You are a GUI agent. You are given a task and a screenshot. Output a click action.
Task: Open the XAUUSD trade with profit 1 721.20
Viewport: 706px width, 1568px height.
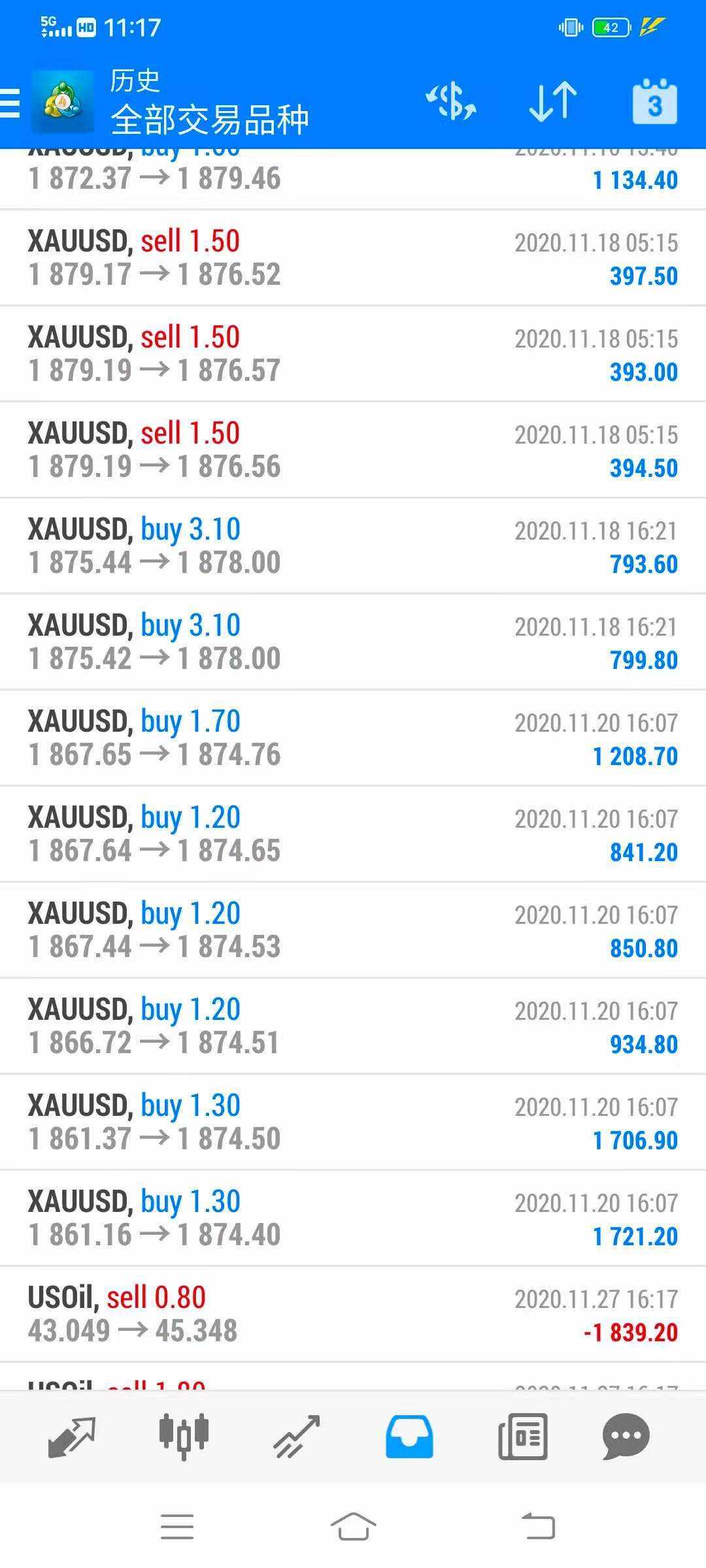[x=353, y=1218]
